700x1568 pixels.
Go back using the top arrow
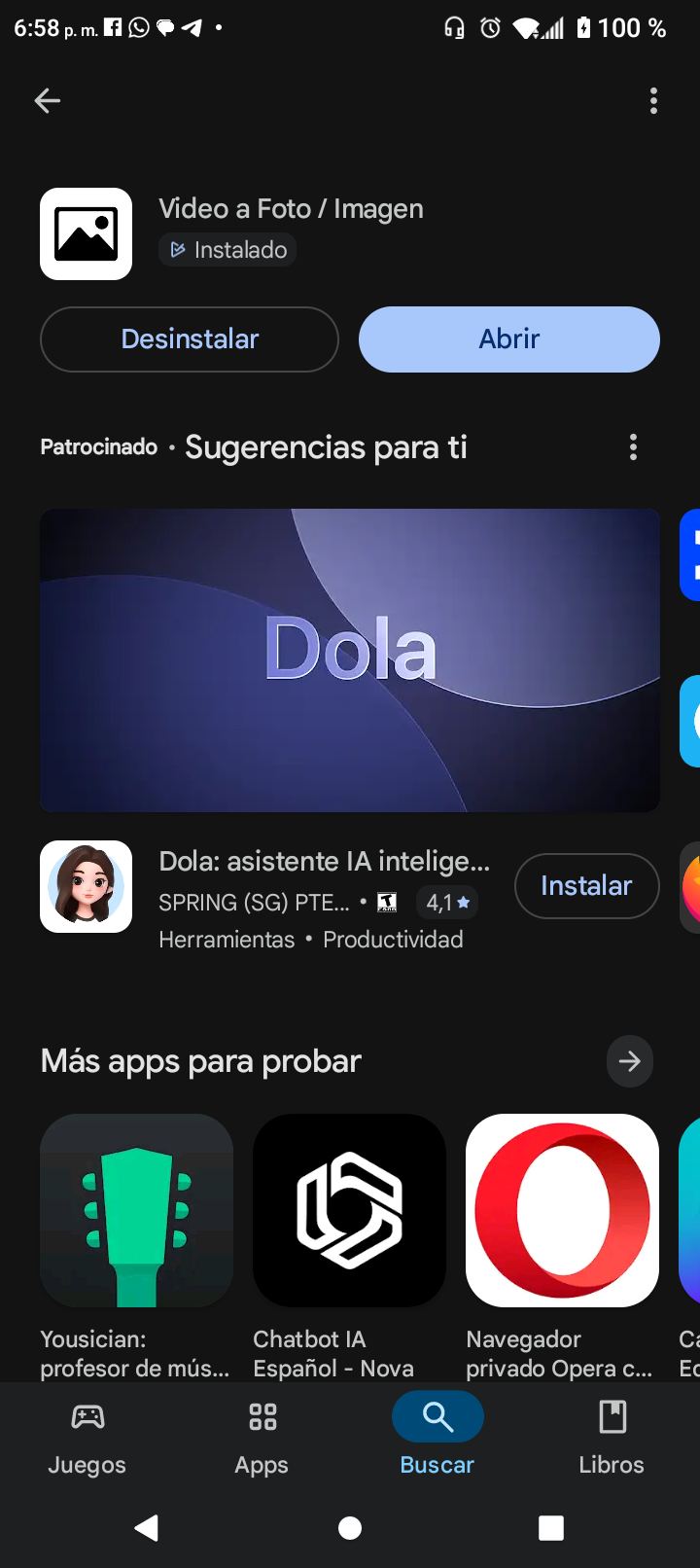48,100
